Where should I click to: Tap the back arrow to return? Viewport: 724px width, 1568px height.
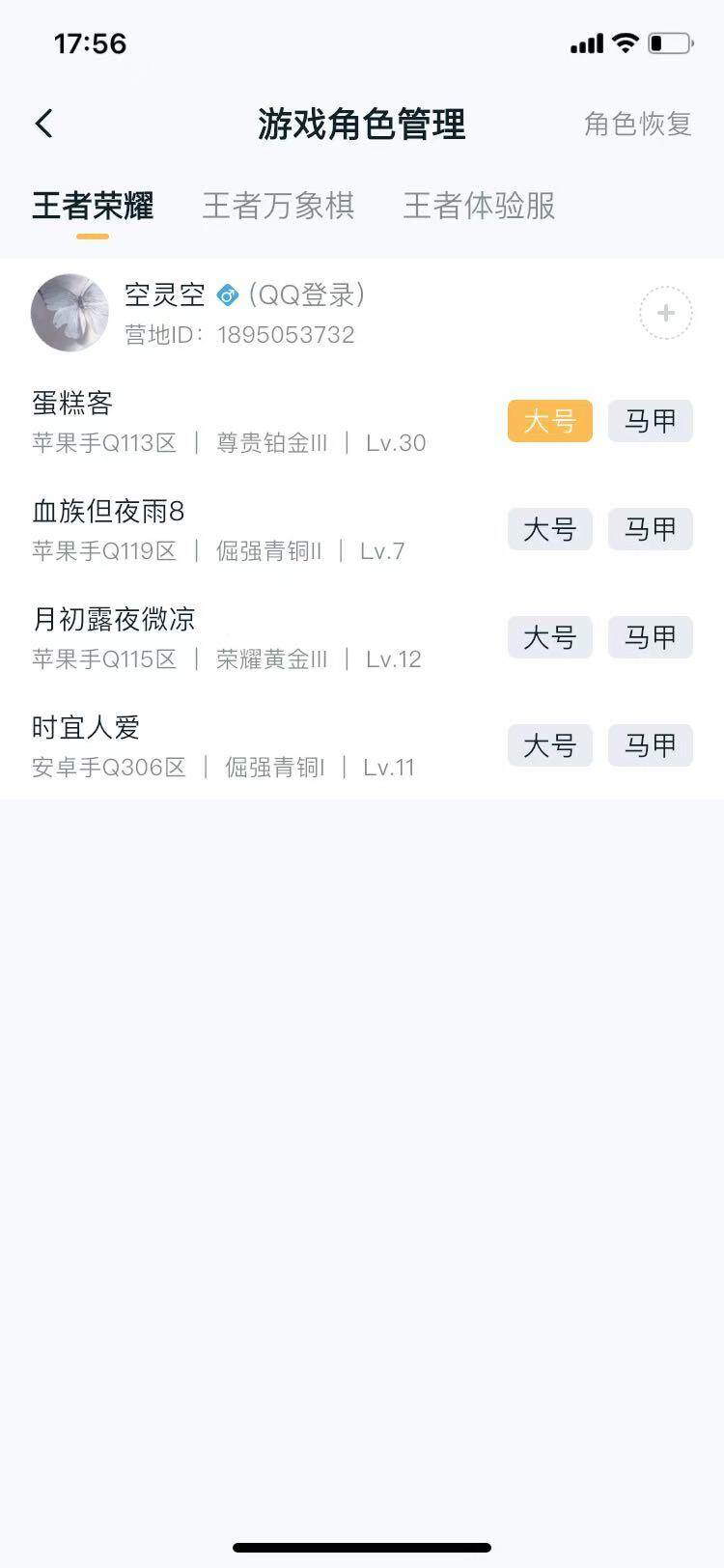(x=42, y=124)
